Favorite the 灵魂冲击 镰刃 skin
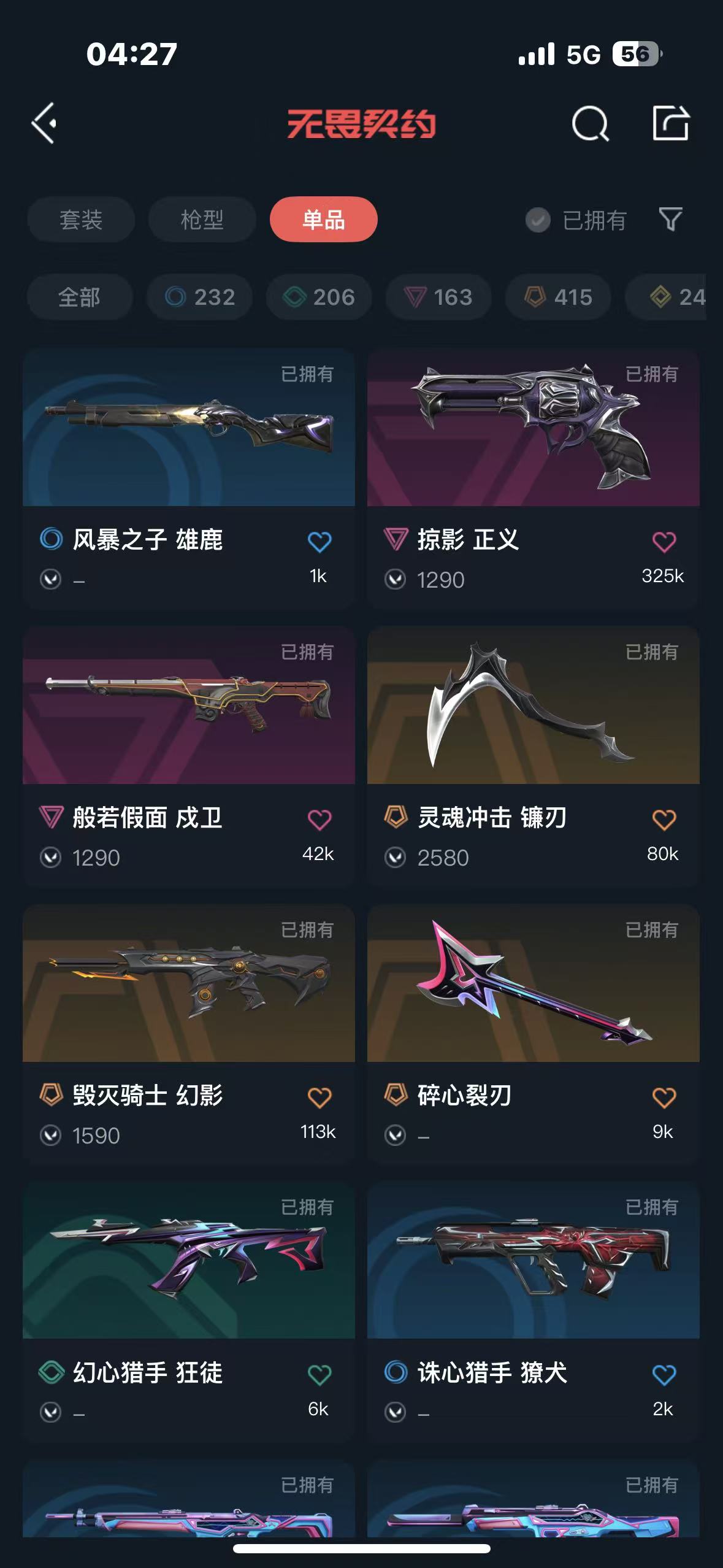This screenshot has width=723, height=1568. coord(664,820)
